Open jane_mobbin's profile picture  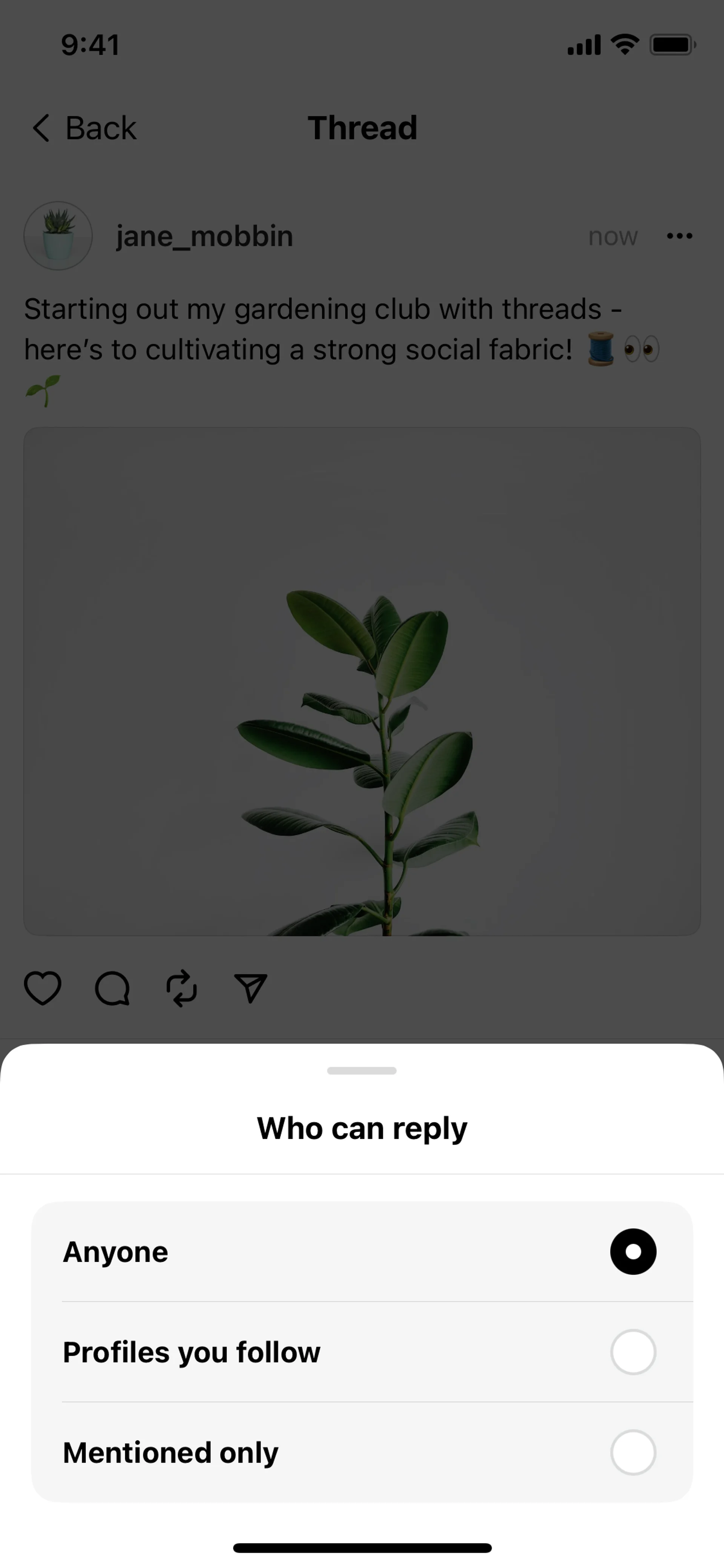click(x=58, y=236)
